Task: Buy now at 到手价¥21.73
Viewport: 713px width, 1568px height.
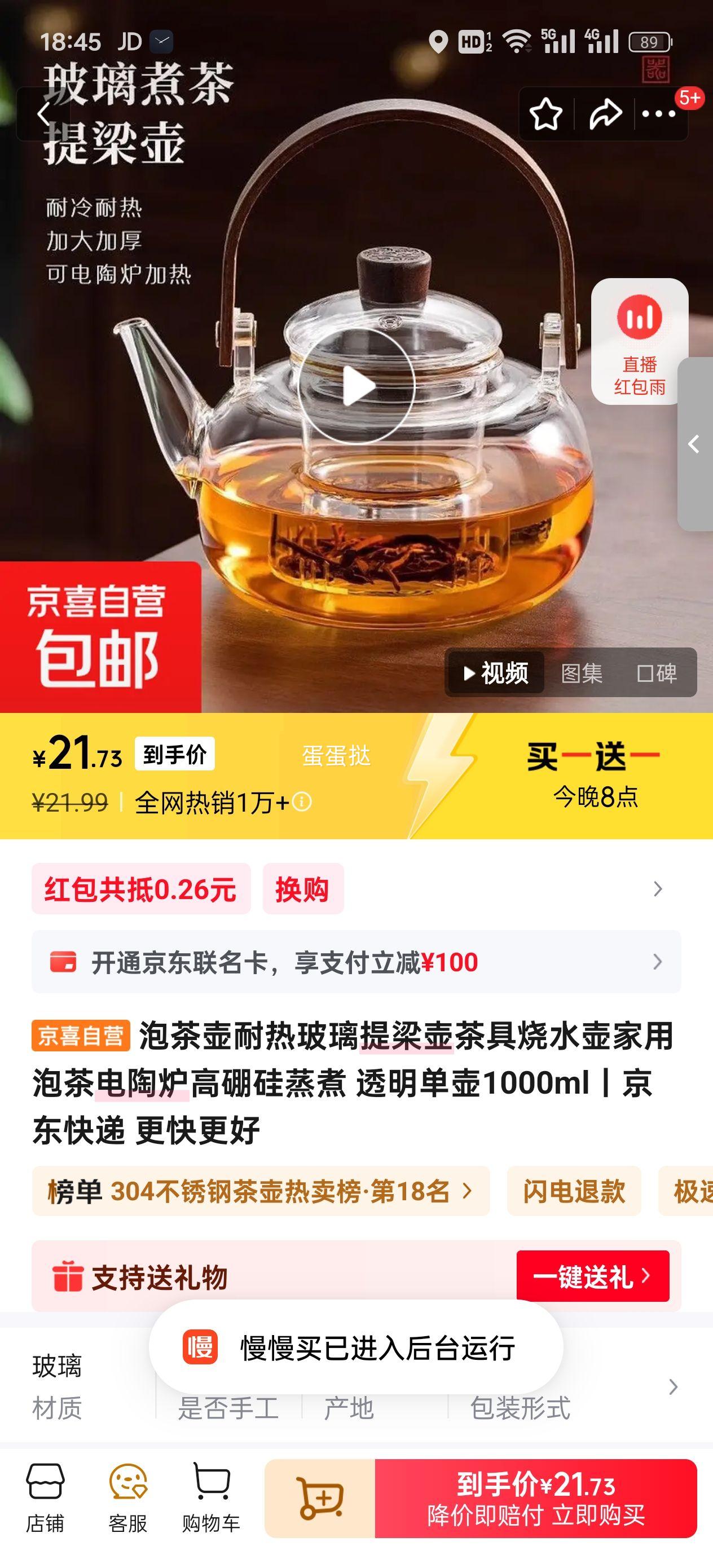Action: coord(536,1497)
